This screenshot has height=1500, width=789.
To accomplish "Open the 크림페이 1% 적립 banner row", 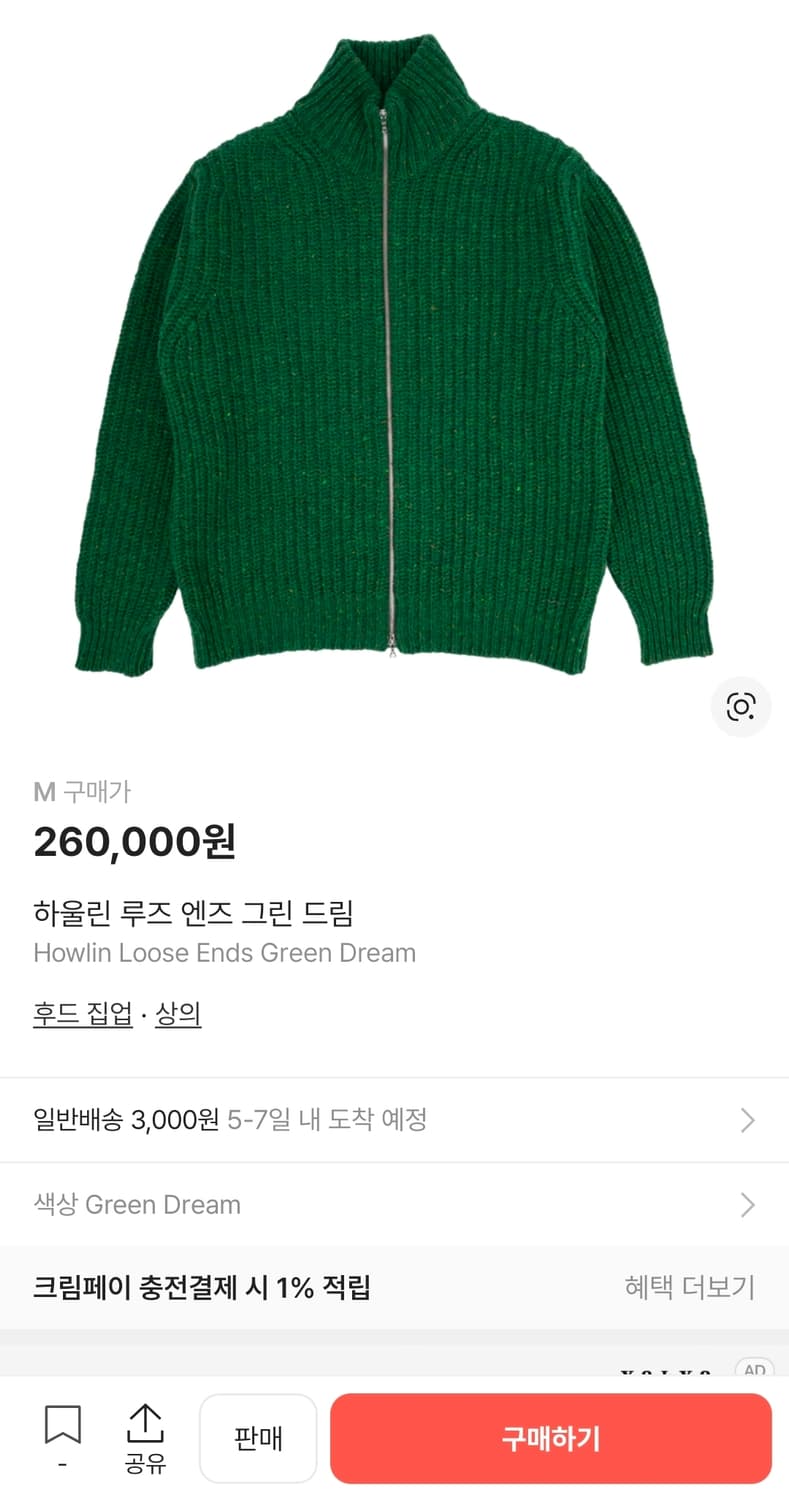I will (394, 1287).
